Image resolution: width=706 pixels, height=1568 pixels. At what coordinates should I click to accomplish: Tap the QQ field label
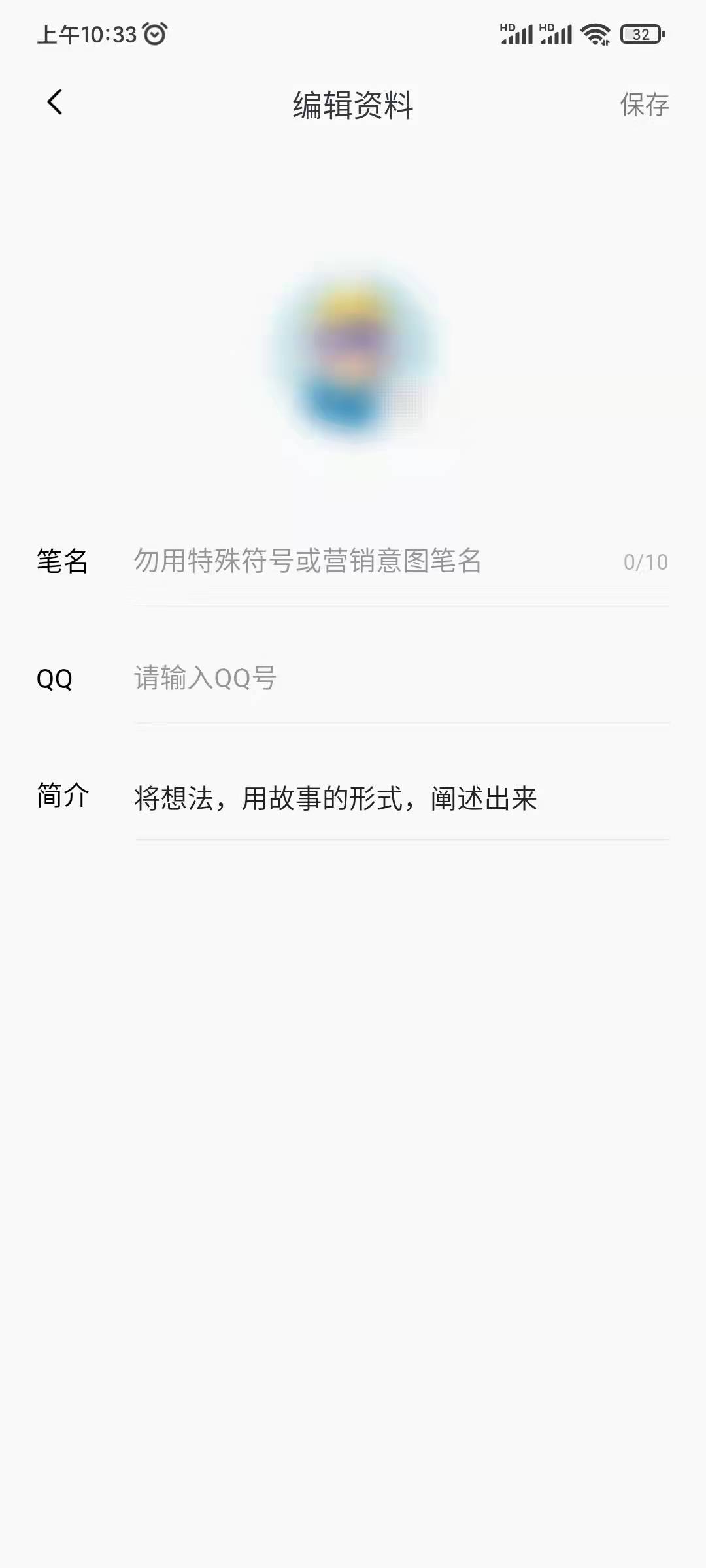click(x=57, y=678)
